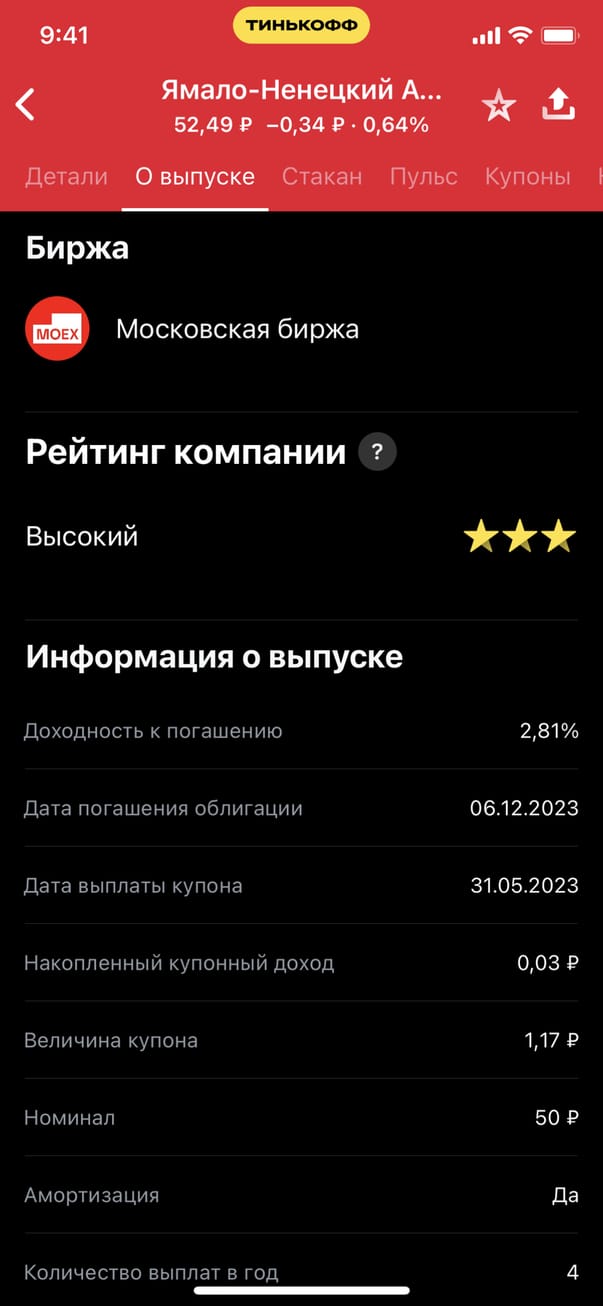
Task: Go back using the arrow icon
Action: 26,105
